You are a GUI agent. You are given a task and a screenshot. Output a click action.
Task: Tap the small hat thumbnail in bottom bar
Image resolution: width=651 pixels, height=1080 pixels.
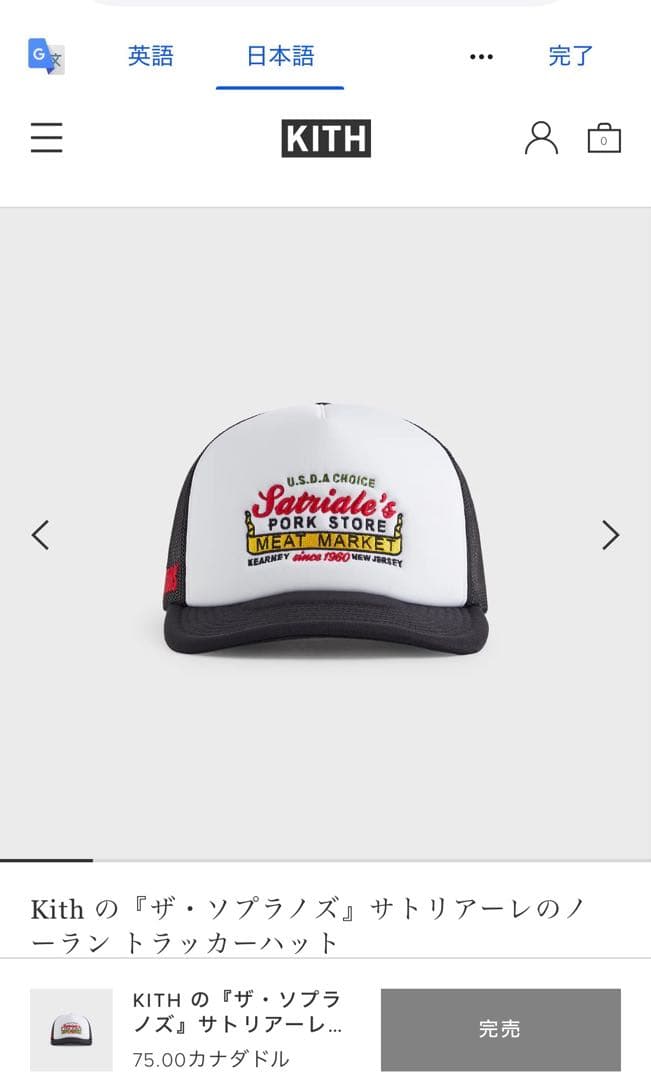click(x=71, y=1030)
